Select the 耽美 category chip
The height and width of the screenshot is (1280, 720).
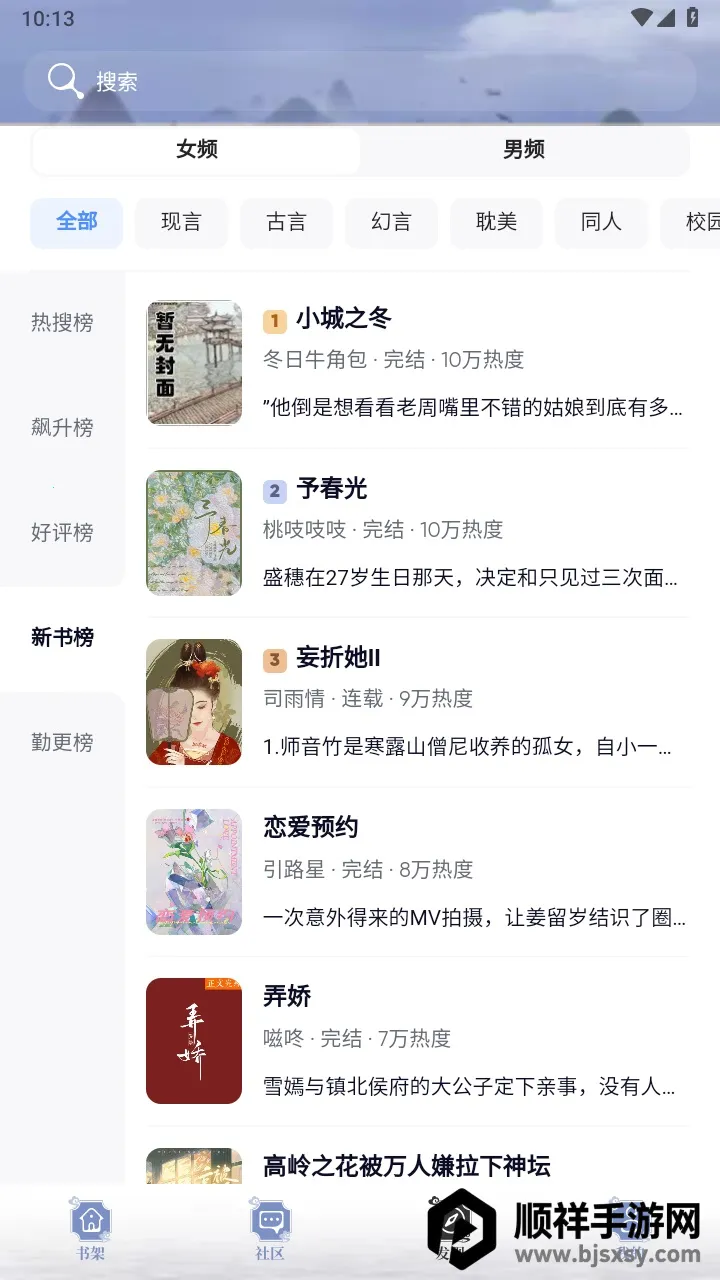tap(496, 222)
